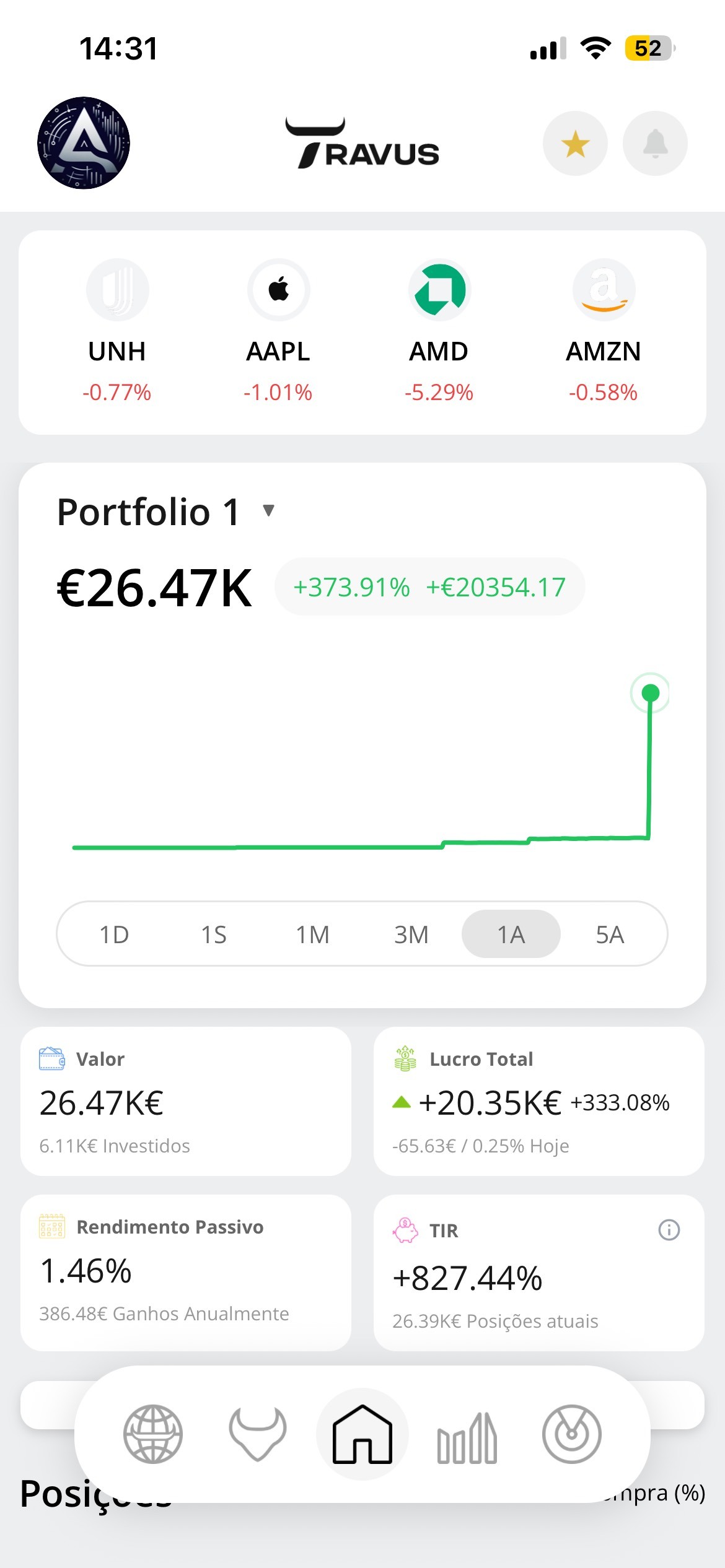Show info about TIR
Viewport: 725px width, 1568px height.
point(669,1230)
